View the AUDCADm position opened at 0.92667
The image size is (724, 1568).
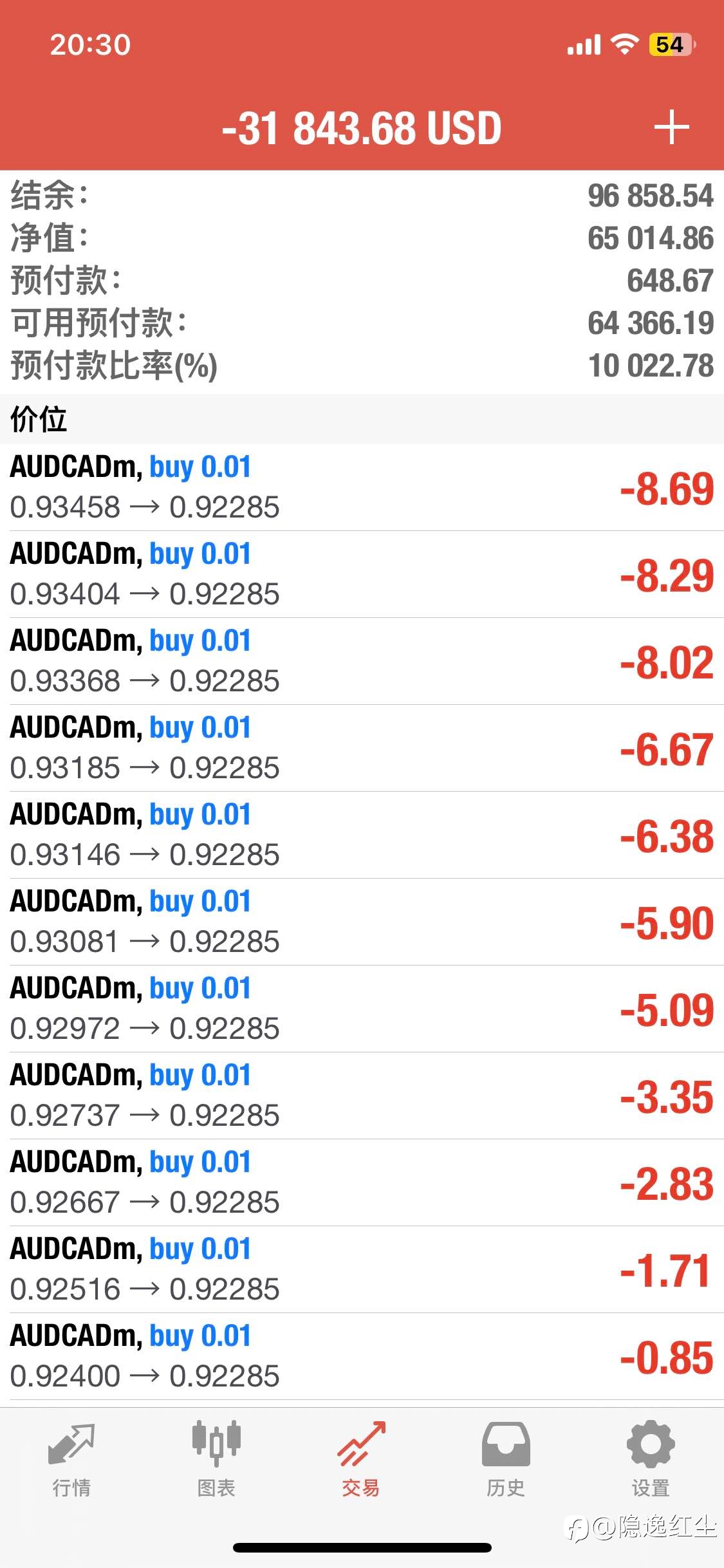(x=362, y=1182)
